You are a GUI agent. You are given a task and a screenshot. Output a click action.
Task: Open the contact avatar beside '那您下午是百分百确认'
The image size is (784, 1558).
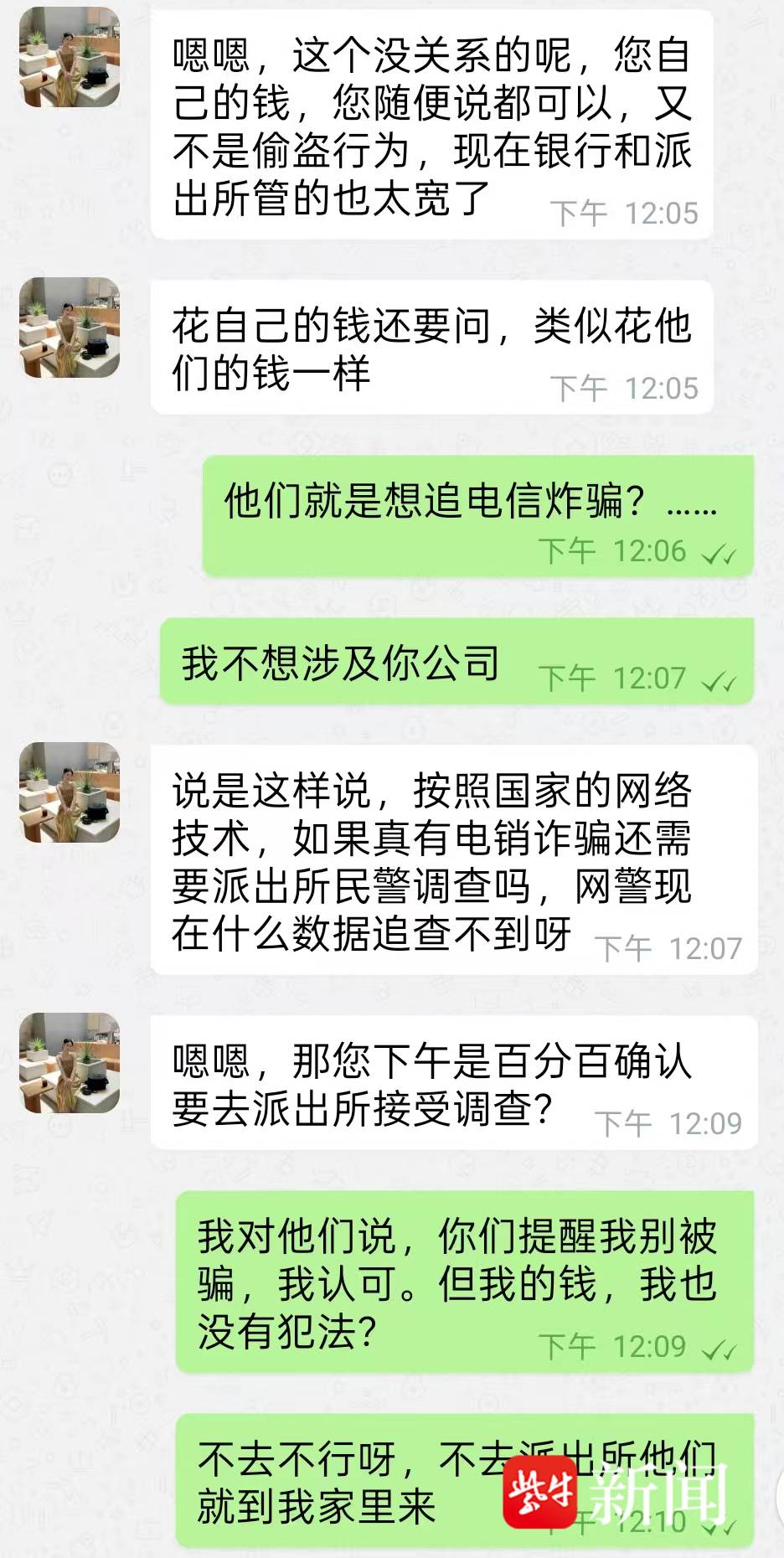[x=70, y=1062]
